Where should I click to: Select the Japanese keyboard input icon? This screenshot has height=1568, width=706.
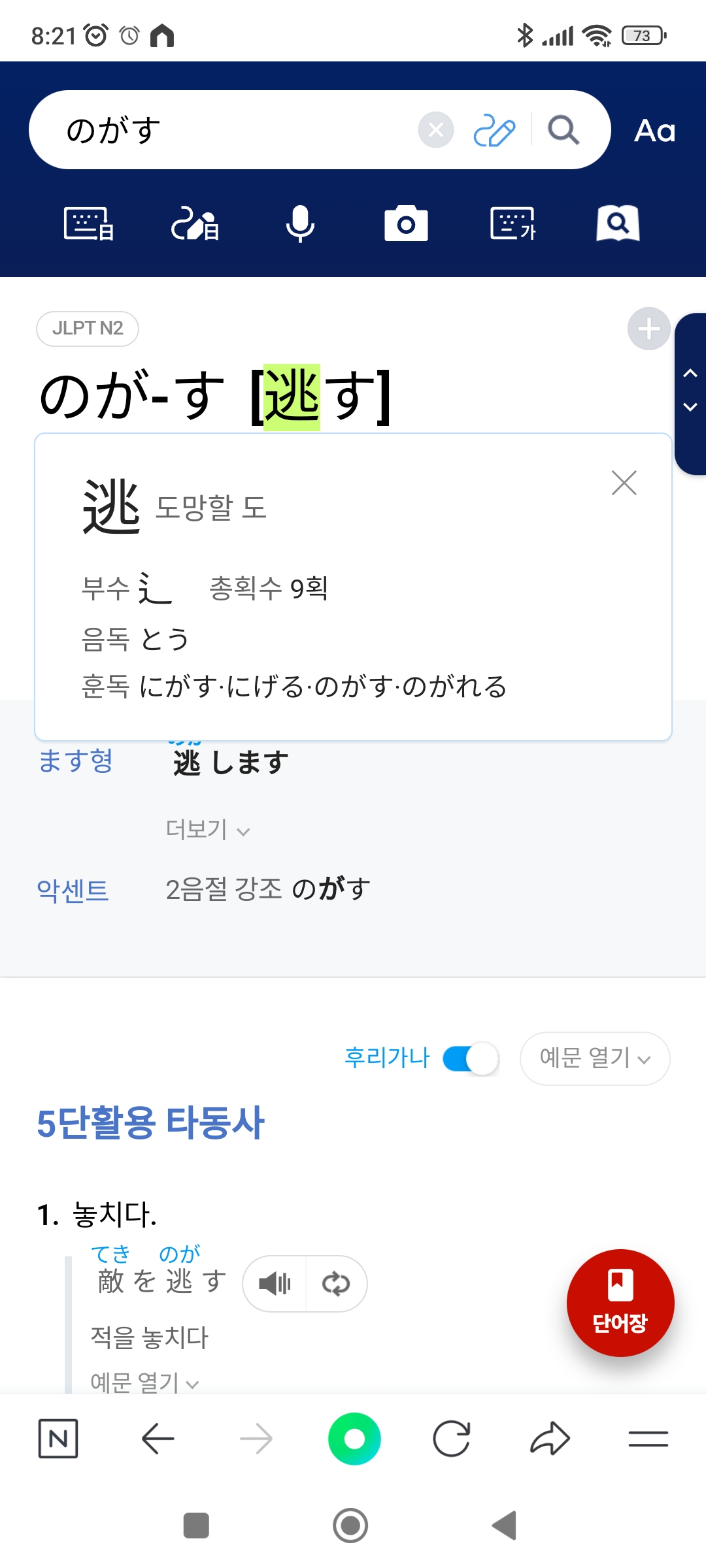coord(89,224)
